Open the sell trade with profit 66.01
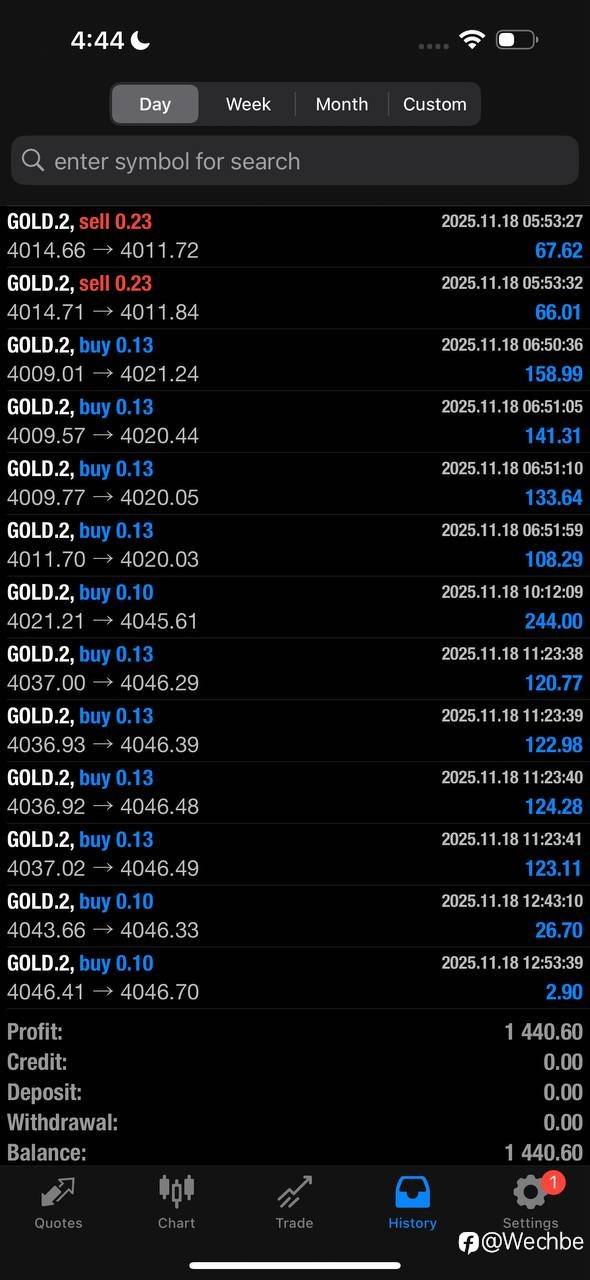 click(295, 298)
